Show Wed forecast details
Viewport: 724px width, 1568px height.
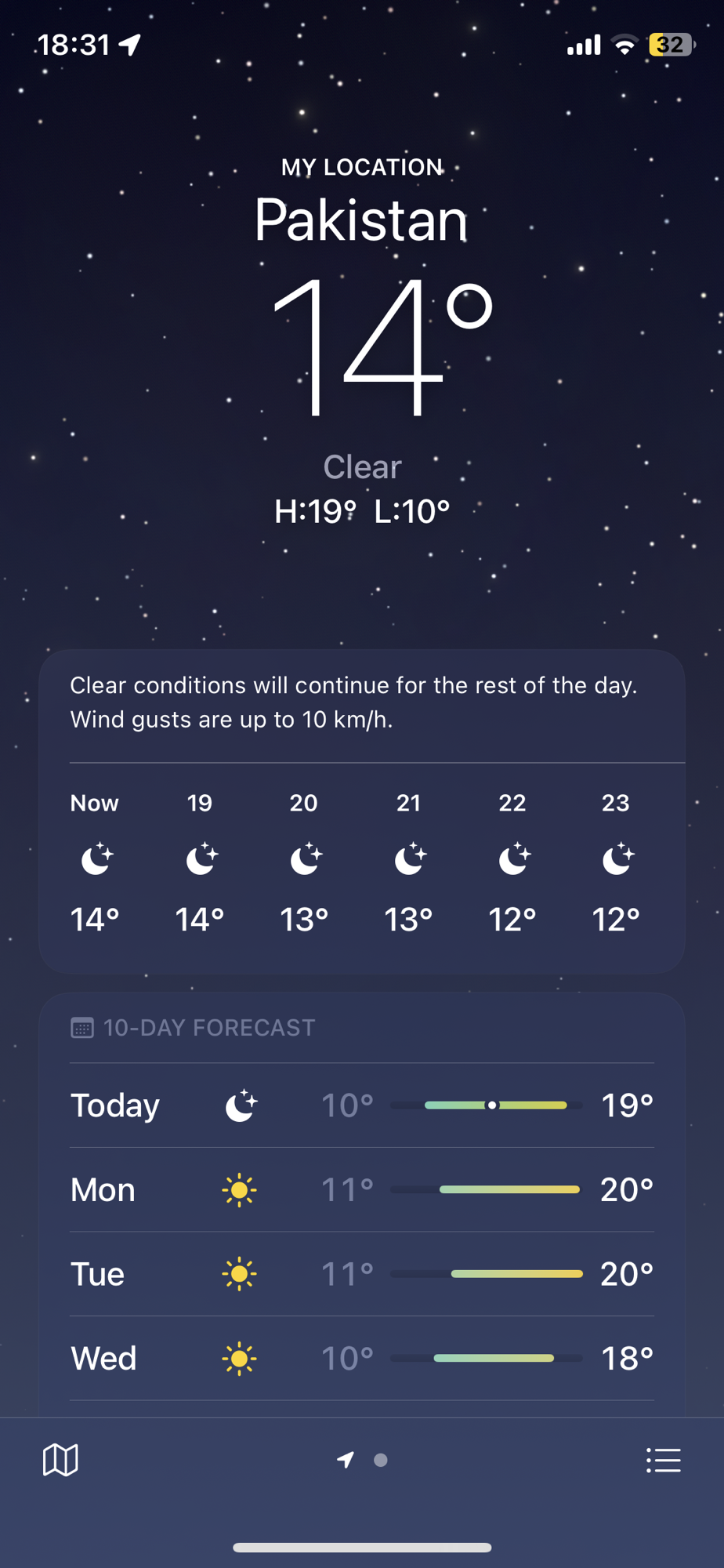click(361, 1358)
